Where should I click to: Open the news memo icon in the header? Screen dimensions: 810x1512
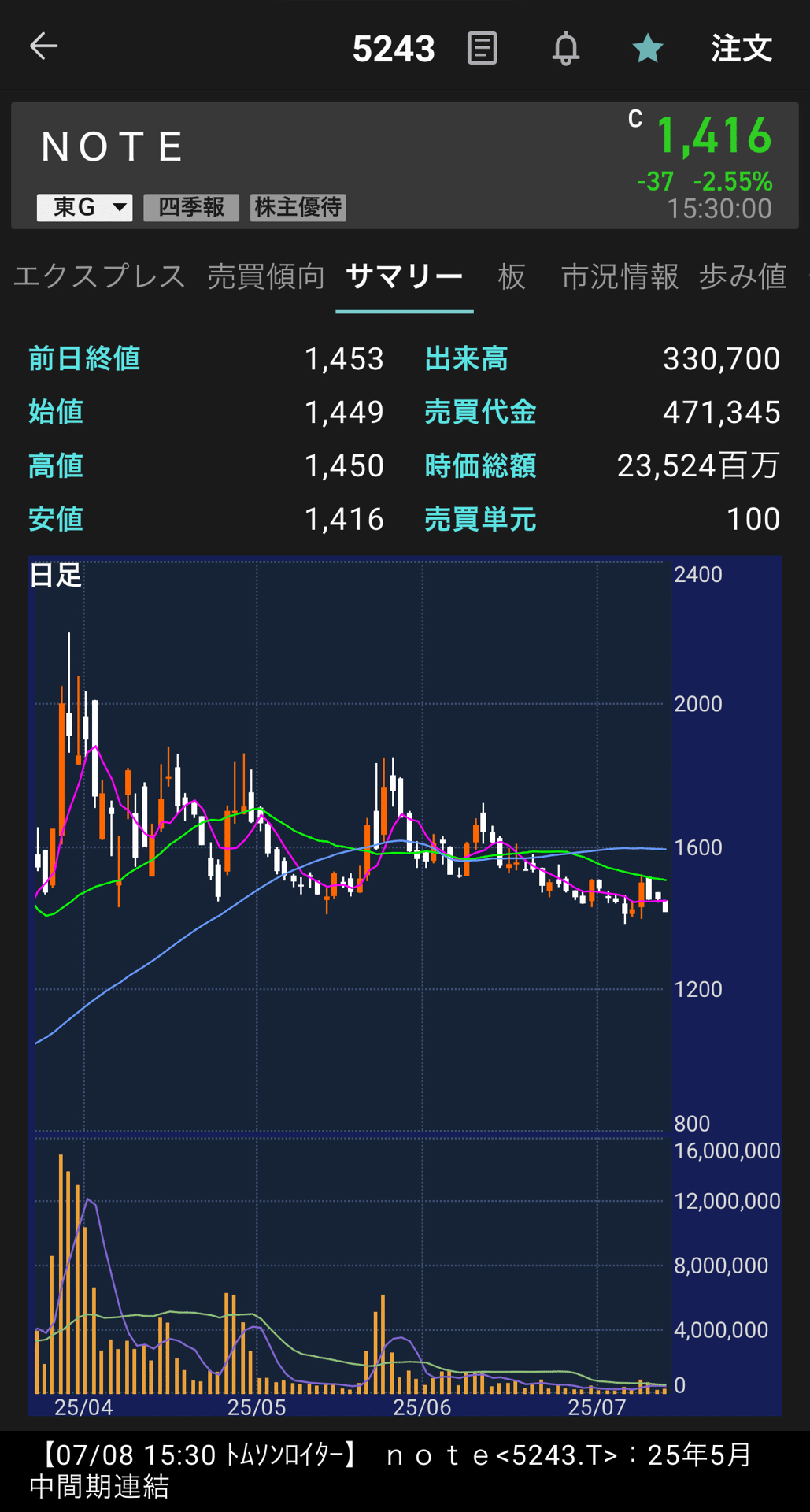tap(483, 47)
